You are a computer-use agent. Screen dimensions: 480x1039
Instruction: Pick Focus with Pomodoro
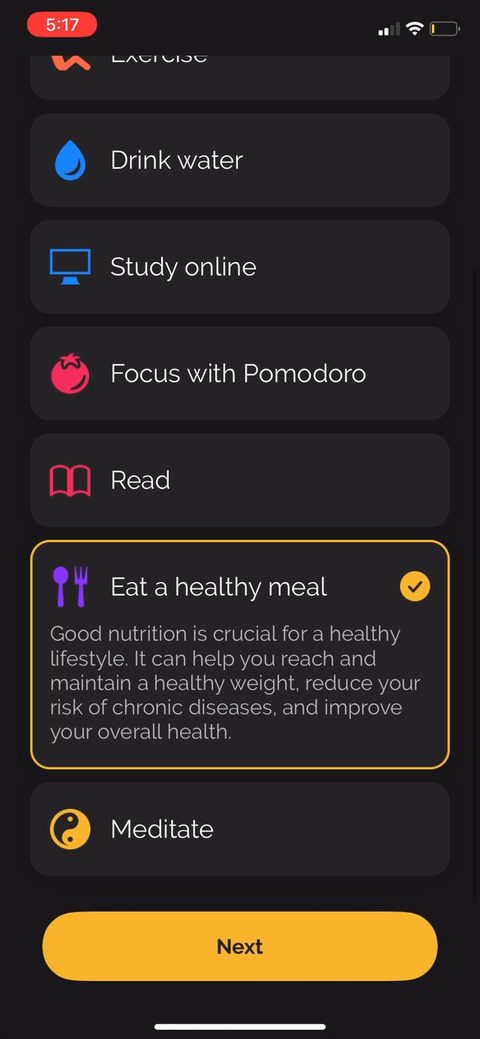coord(240,374)
